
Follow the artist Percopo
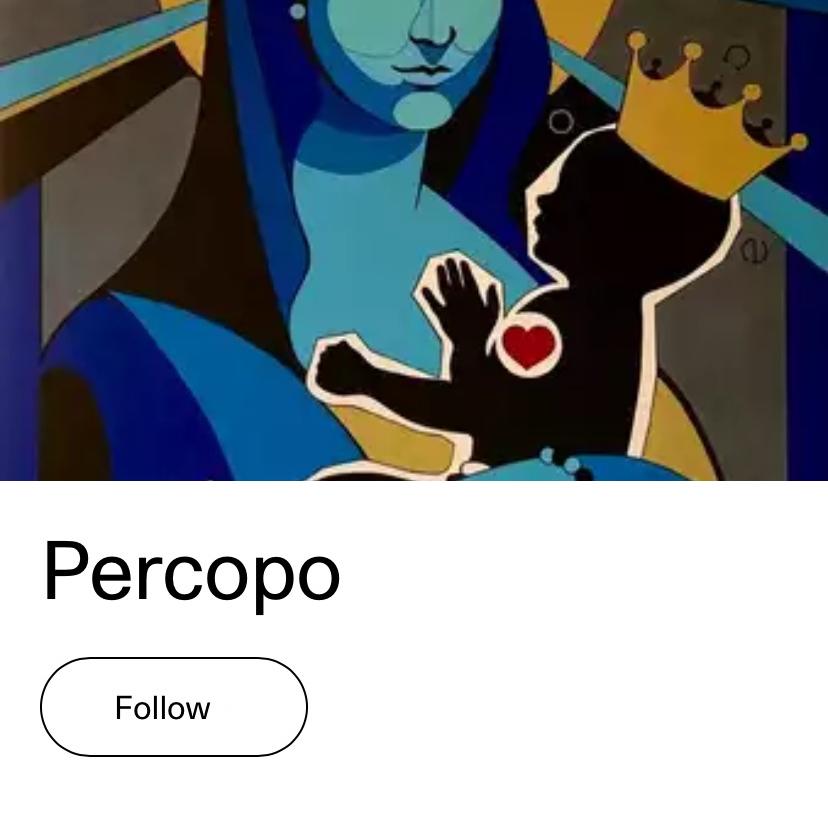click(x=173, y=707)
